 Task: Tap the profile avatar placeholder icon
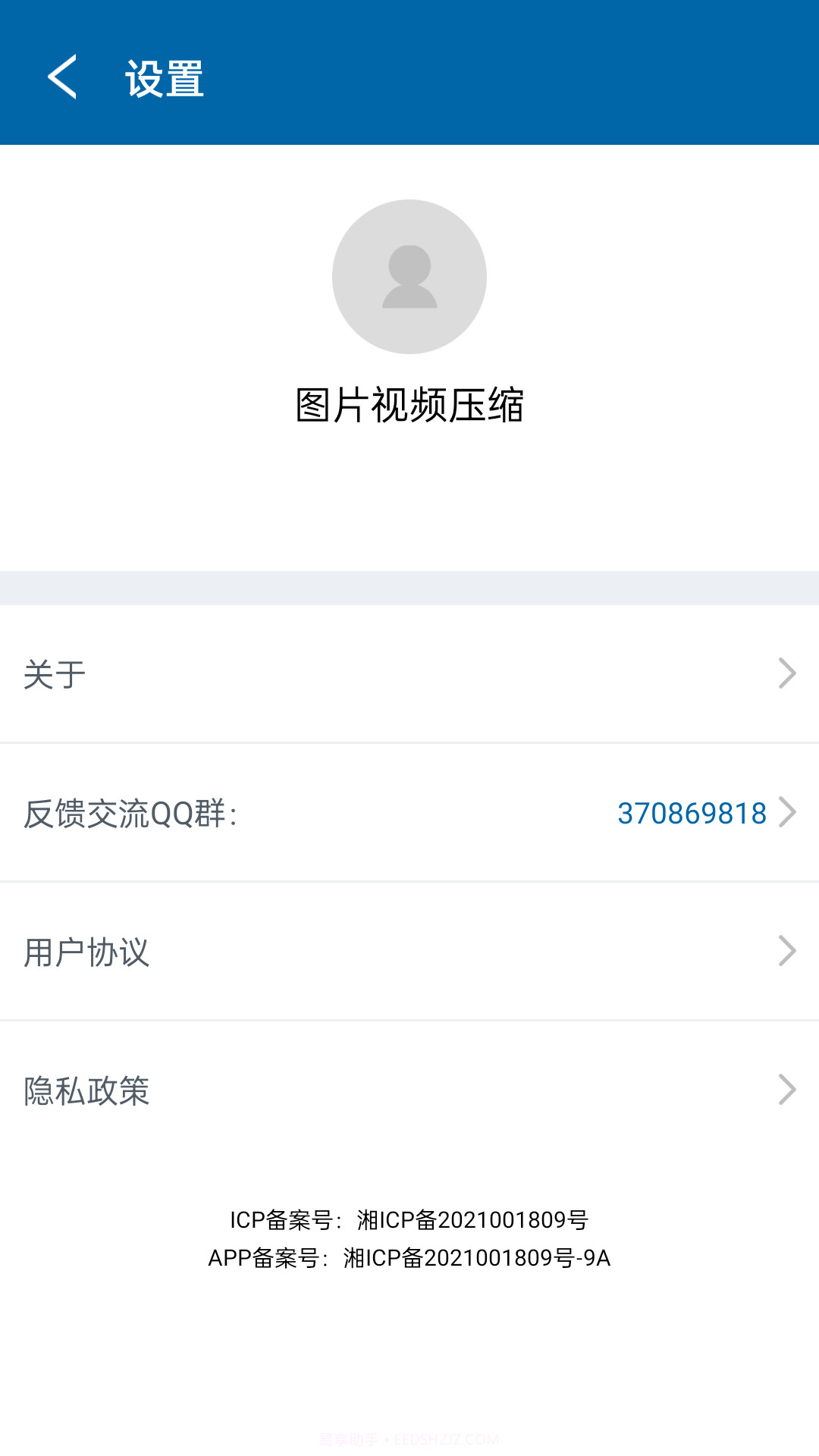409,277
